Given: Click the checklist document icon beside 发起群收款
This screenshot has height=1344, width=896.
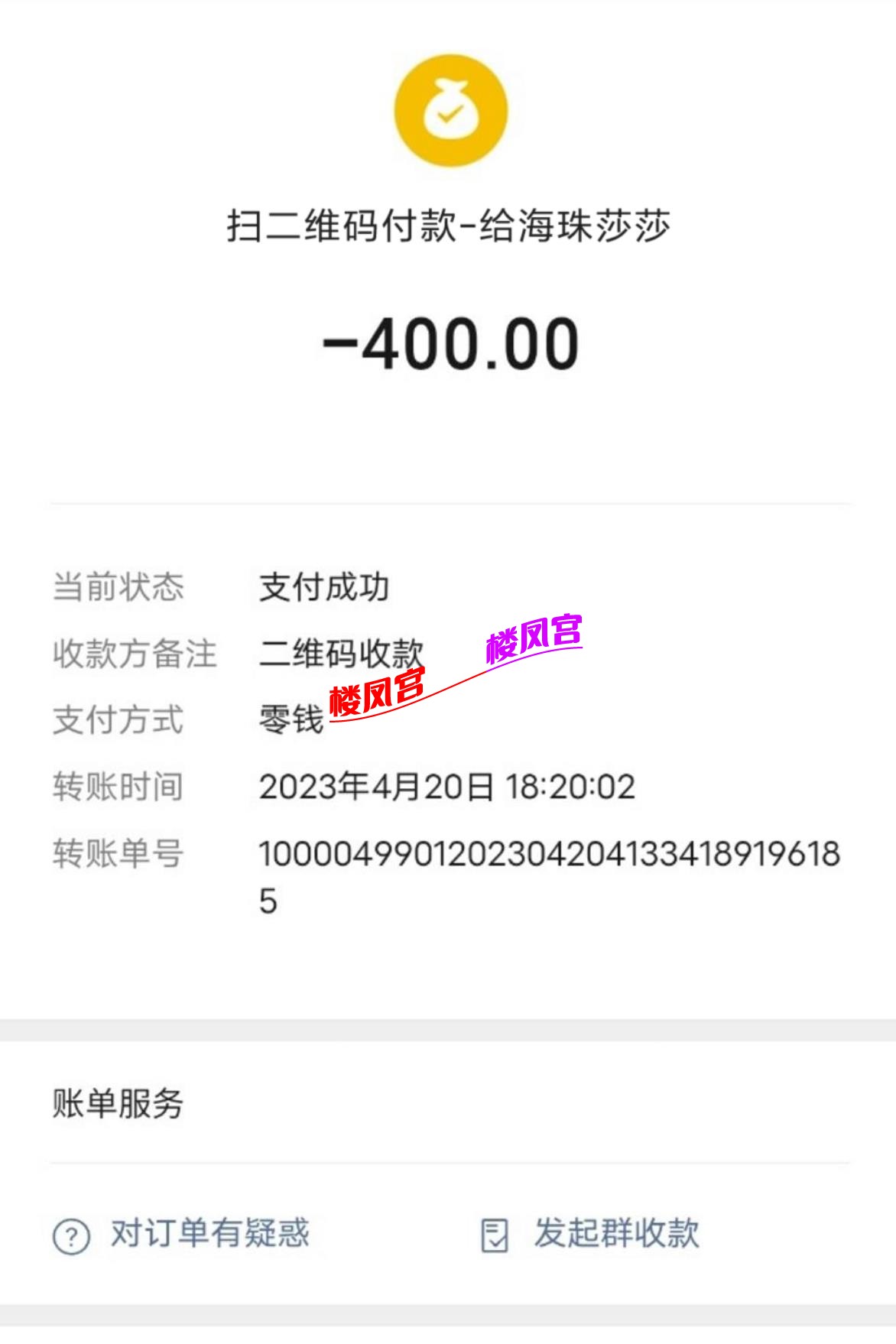Looking at the screenshot, I should 497,1234.
